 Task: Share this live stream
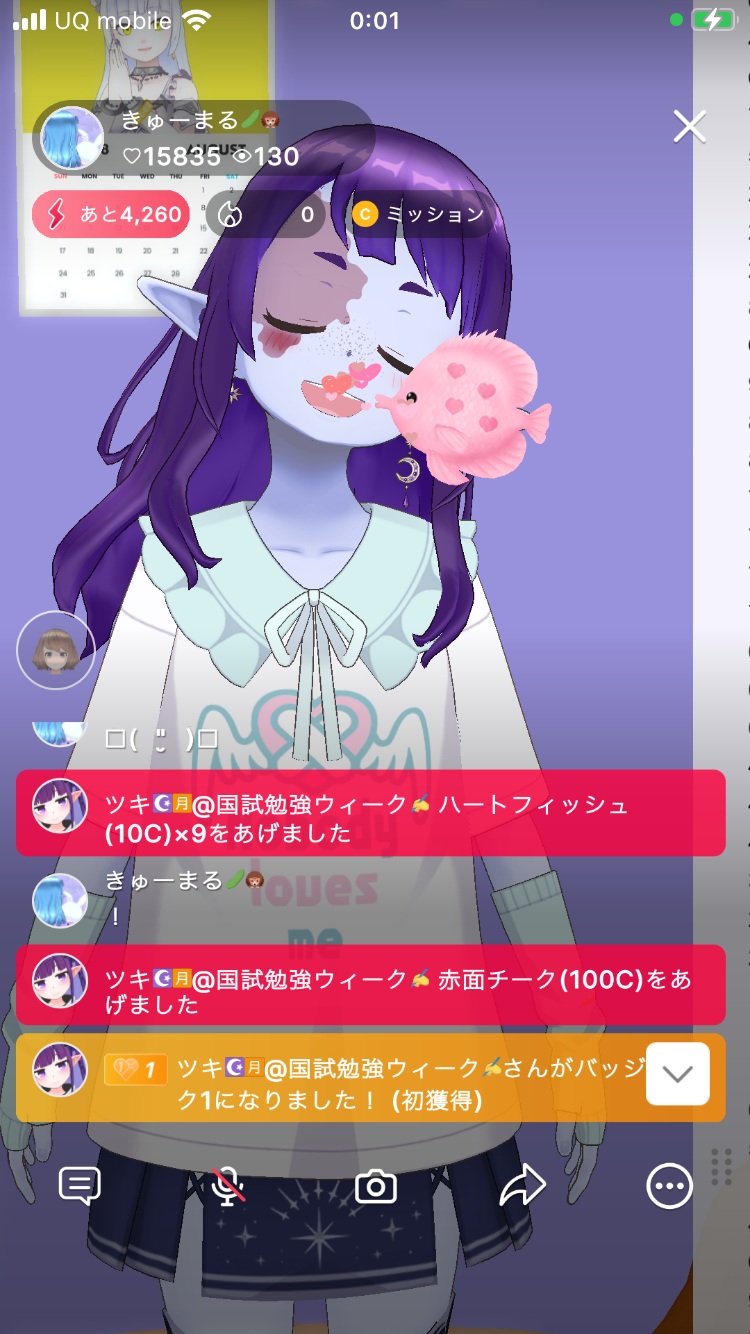tap(522, 1186)
